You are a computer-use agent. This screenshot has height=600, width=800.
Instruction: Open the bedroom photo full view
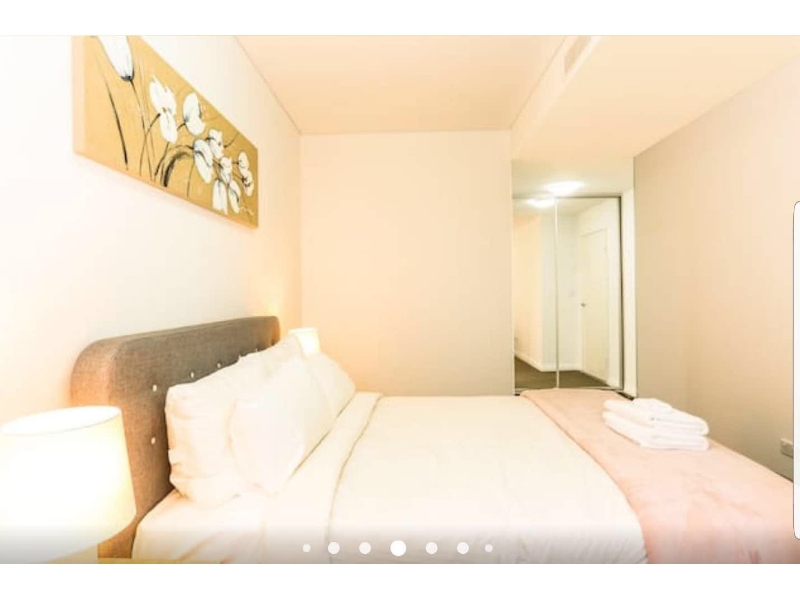tap(400, 300)
